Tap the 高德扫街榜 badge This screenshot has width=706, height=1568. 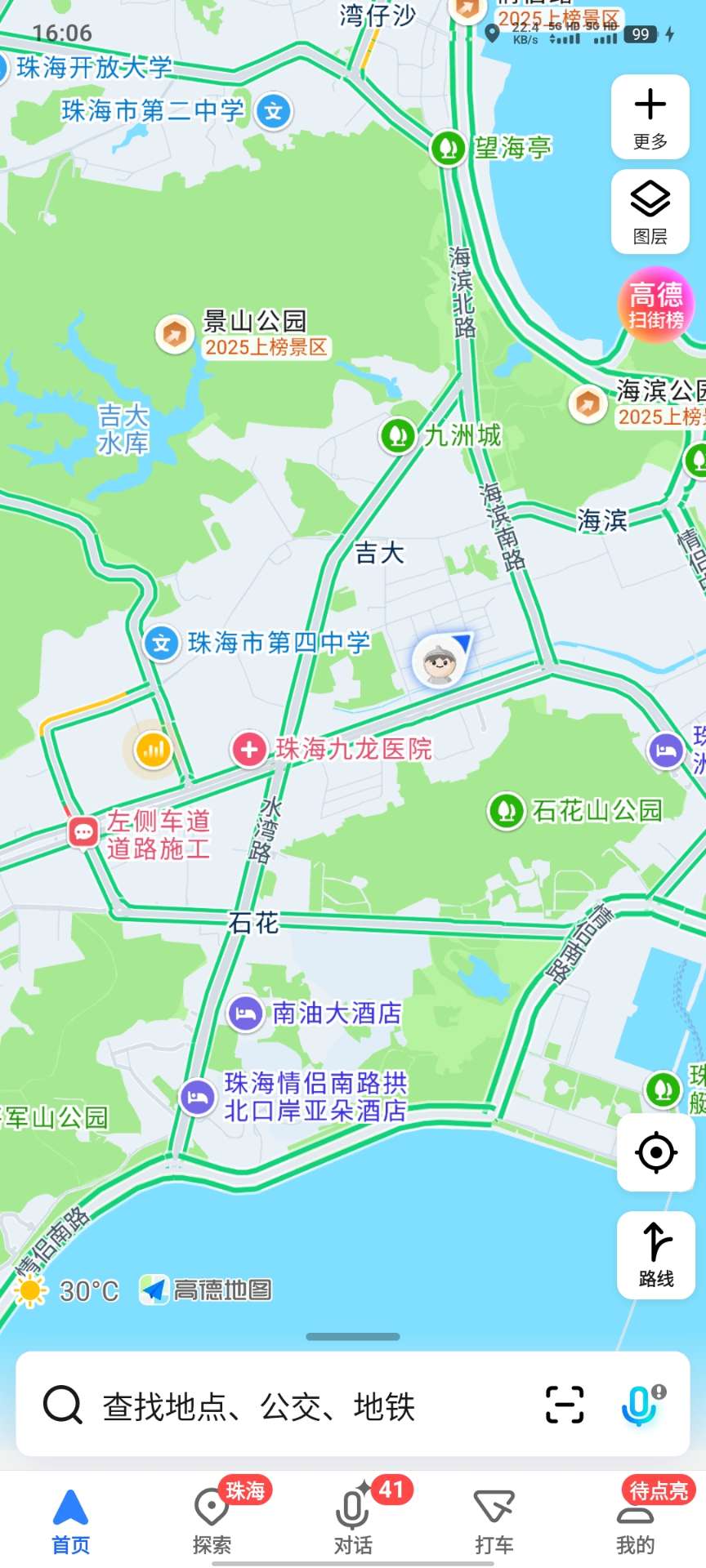click(655, 305)
